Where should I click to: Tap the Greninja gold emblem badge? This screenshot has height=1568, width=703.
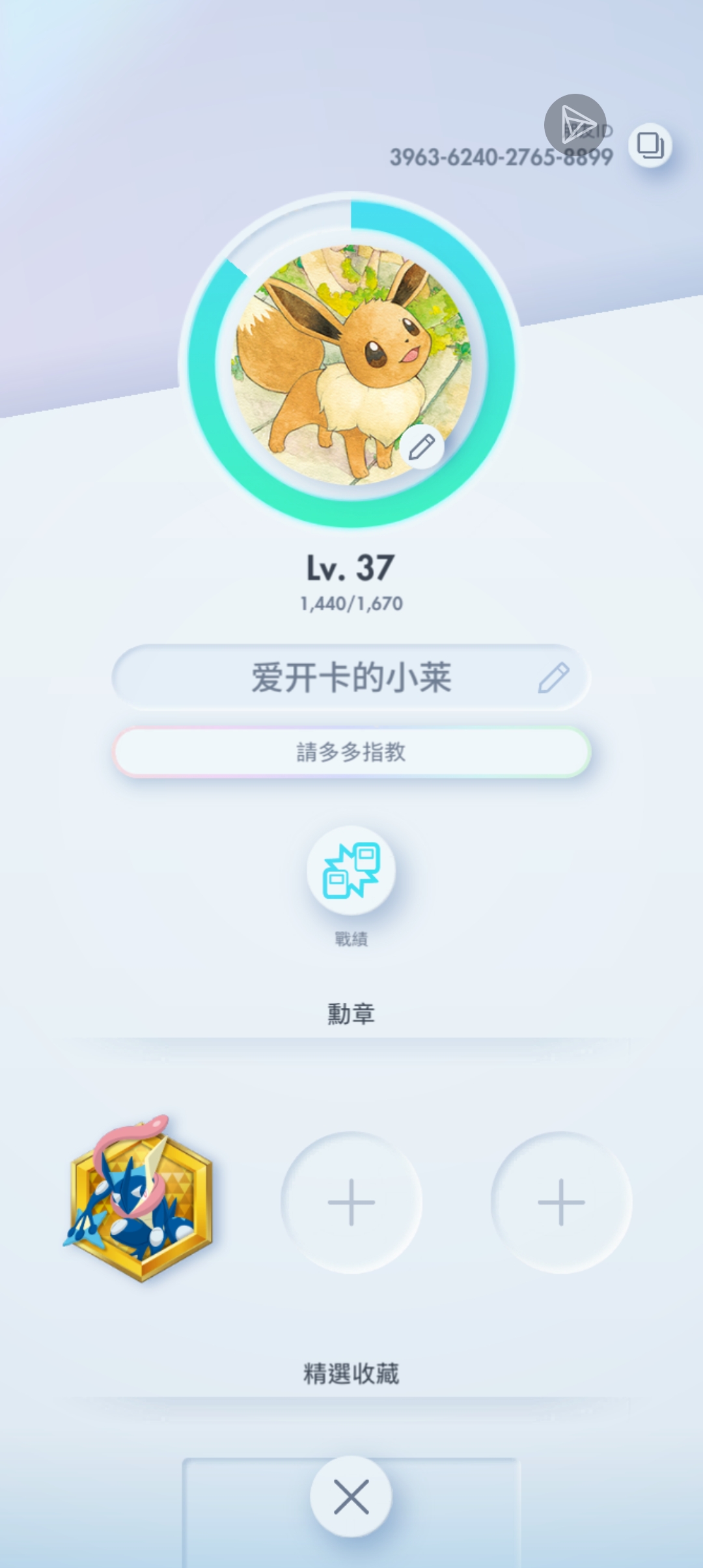141,1199
